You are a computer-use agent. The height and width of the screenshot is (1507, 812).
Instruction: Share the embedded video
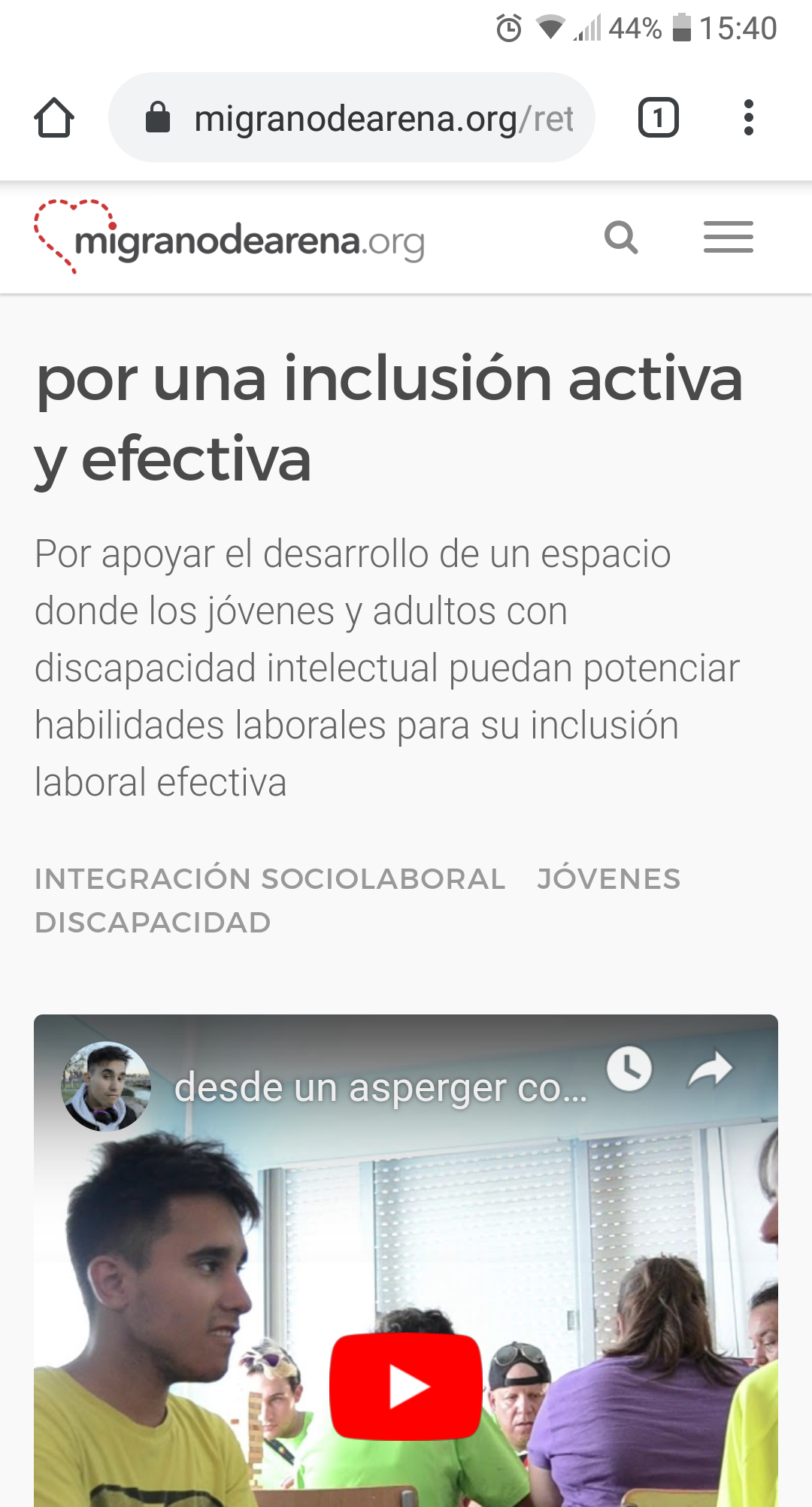click(710, 1069)
